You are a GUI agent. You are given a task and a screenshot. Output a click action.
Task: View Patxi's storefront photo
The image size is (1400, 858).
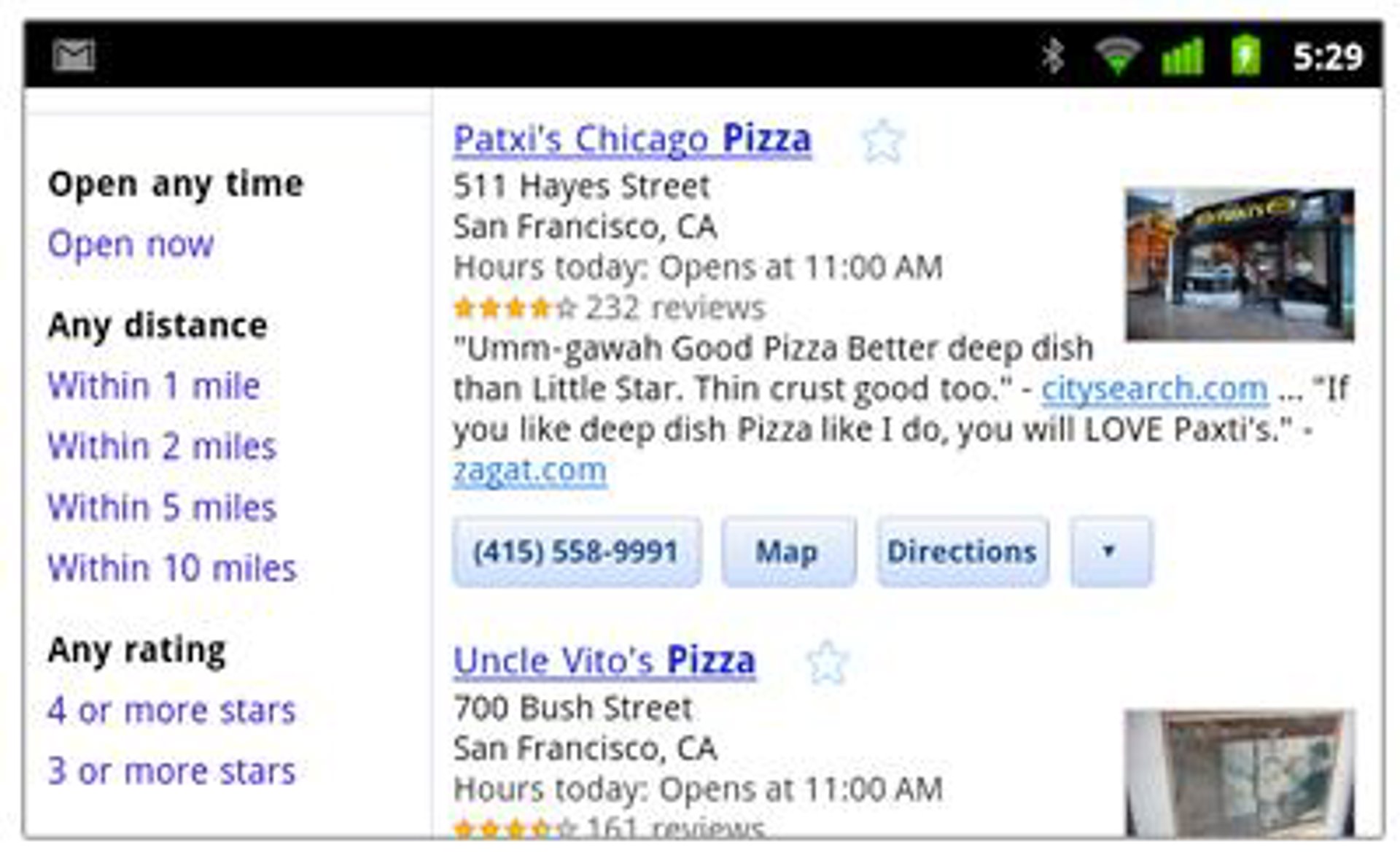coord(1239,265)
